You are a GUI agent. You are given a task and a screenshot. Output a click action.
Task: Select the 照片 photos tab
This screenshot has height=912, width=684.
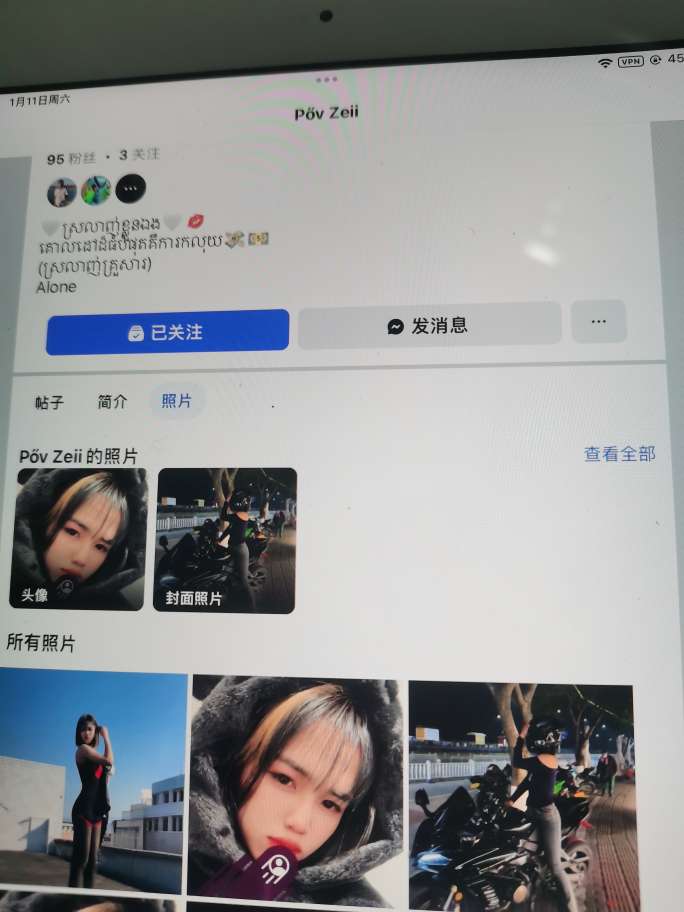tap(176, 400)
